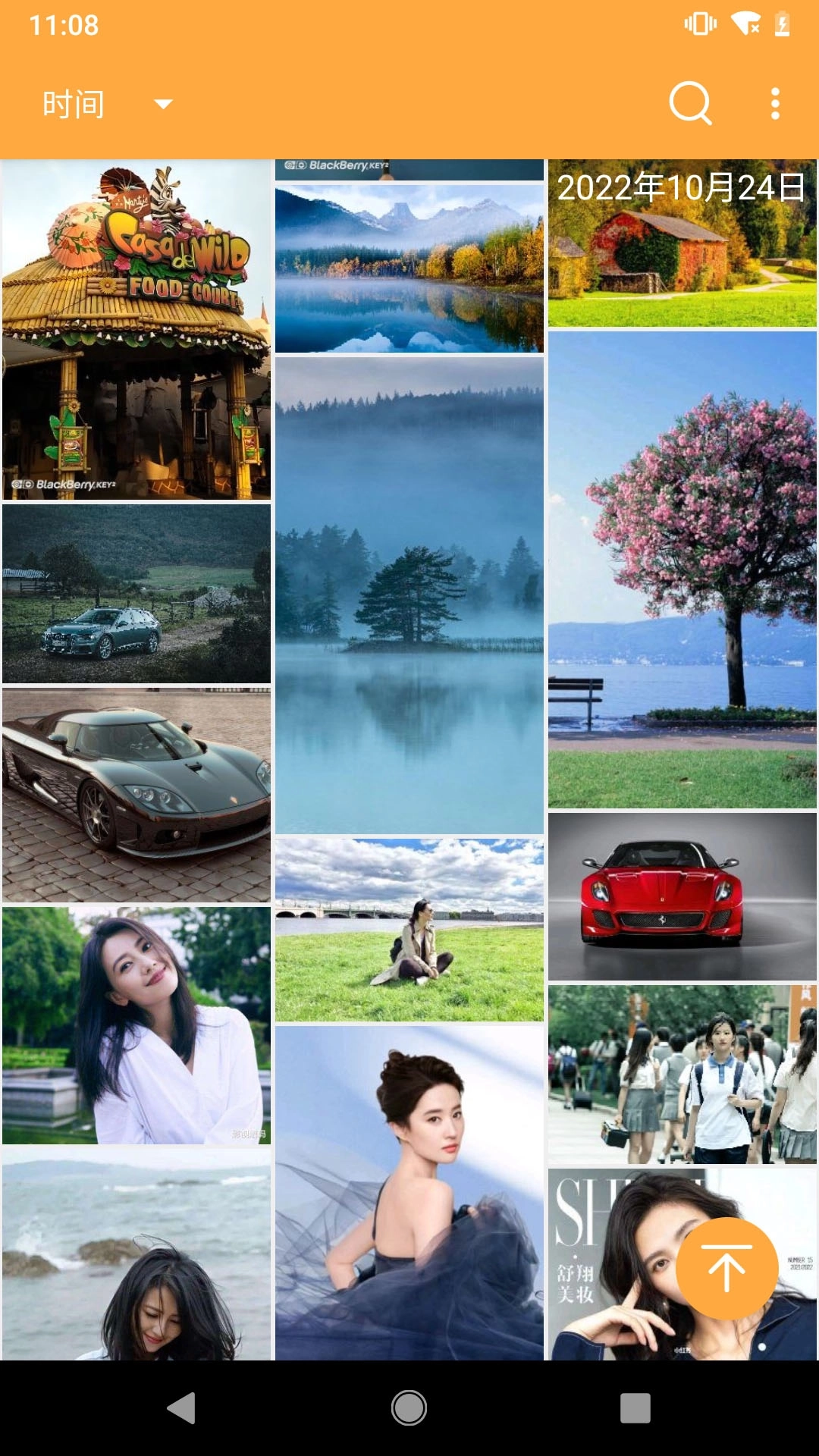Open the misty blue lake with pine tree photo
Image resolution: width=819 pixels, height=1456 pixels.
pos(409,595)
